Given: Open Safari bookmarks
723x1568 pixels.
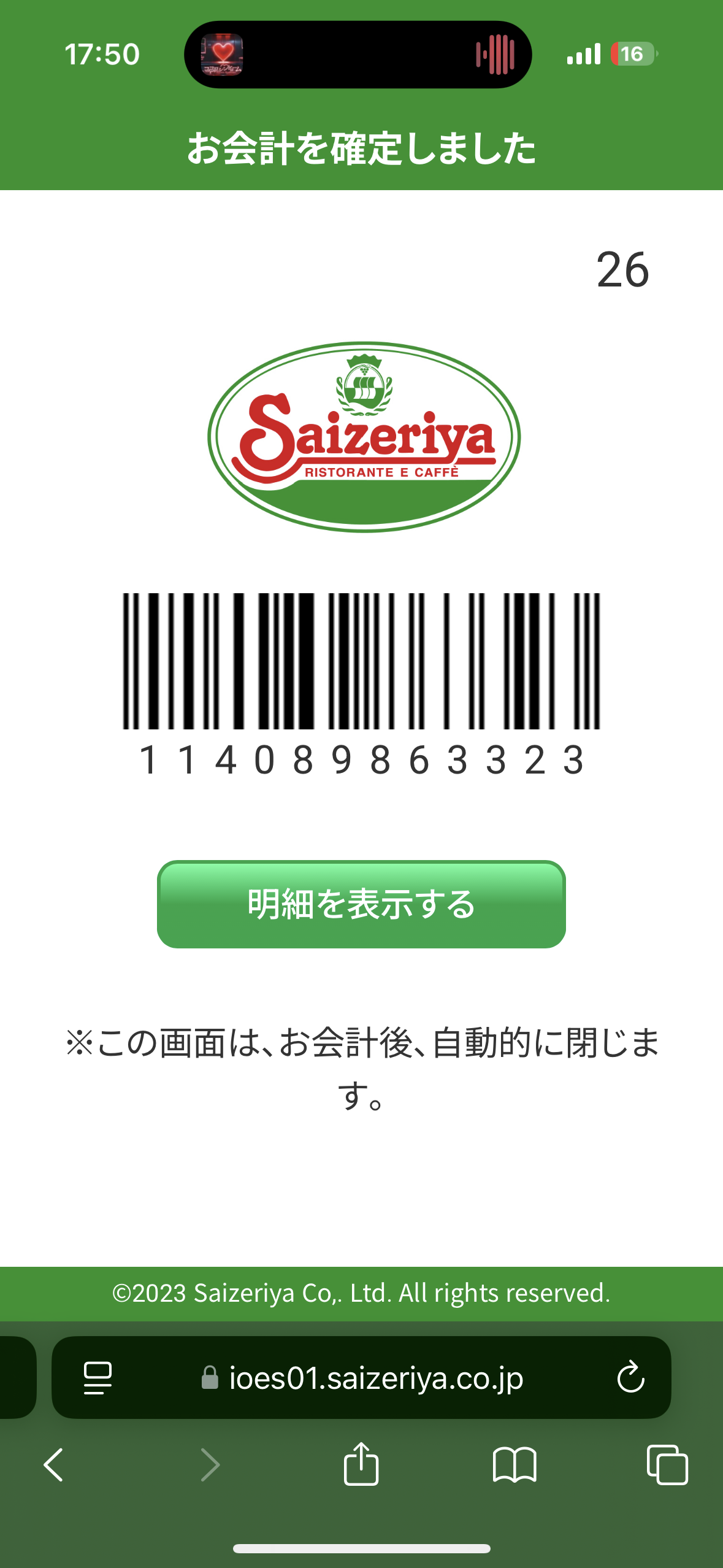Looking at the screenshot, I should pos(515,1465).
